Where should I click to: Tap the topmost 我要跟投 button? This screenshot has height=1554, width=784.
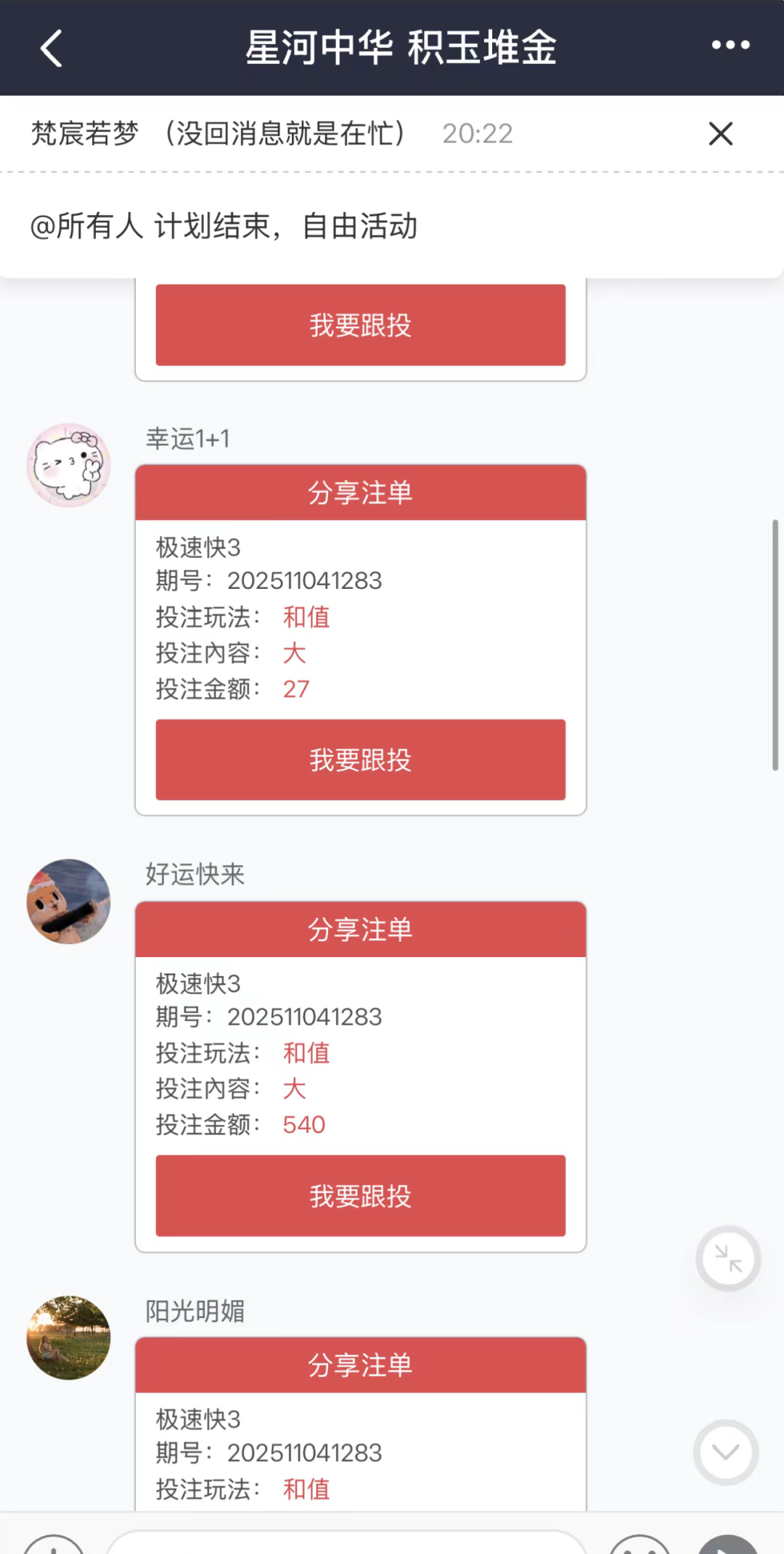(360, 325)
